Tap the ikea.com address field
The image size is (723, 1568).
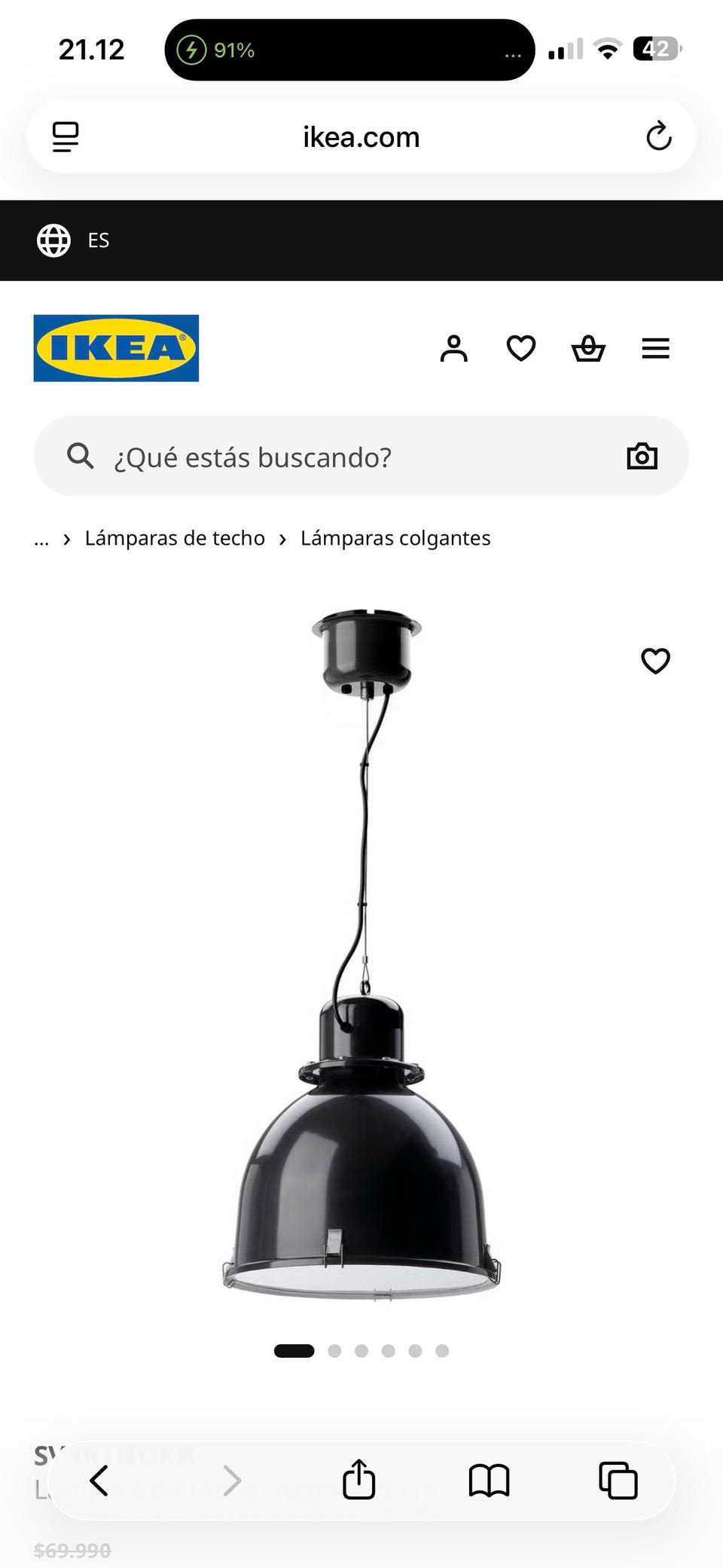tap(361, 137)
